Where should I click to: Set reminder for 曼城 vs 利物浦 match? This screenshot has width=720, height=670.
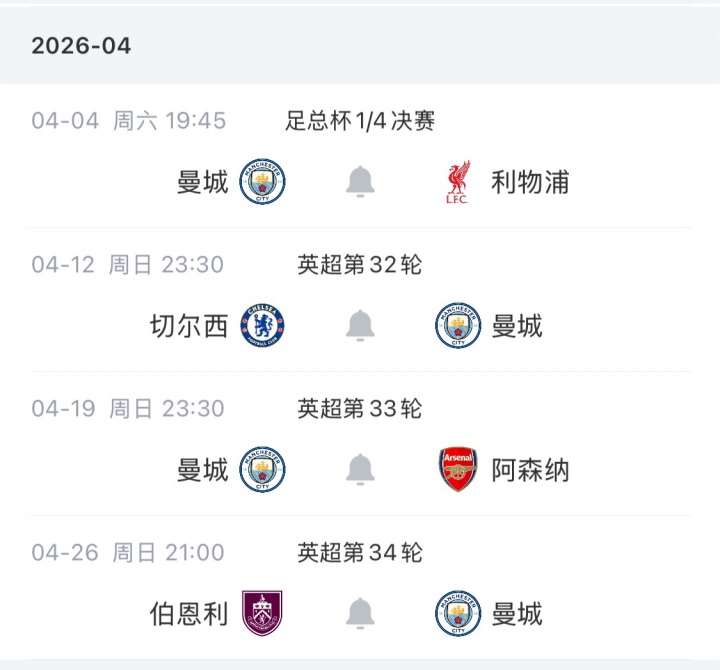coord(360,182)
